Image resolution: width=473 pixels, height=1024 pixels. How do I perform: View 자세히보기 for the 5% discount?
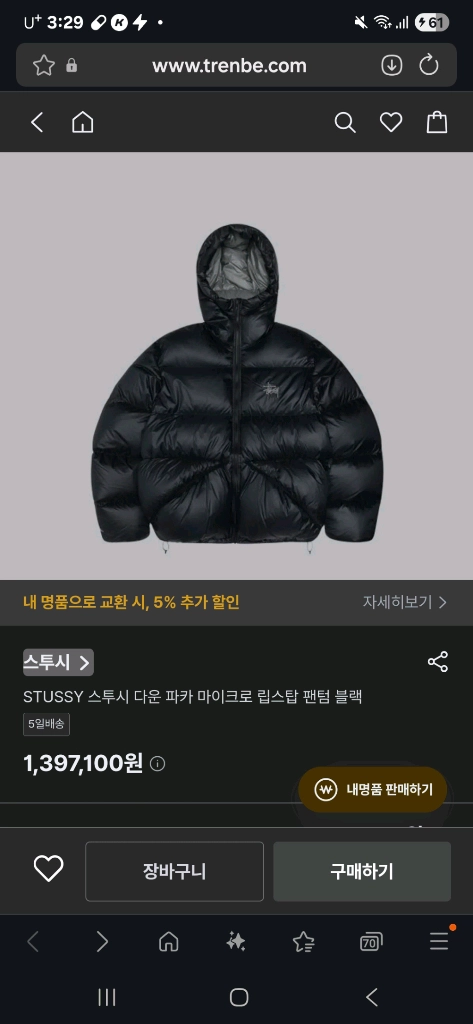(405, 602)
